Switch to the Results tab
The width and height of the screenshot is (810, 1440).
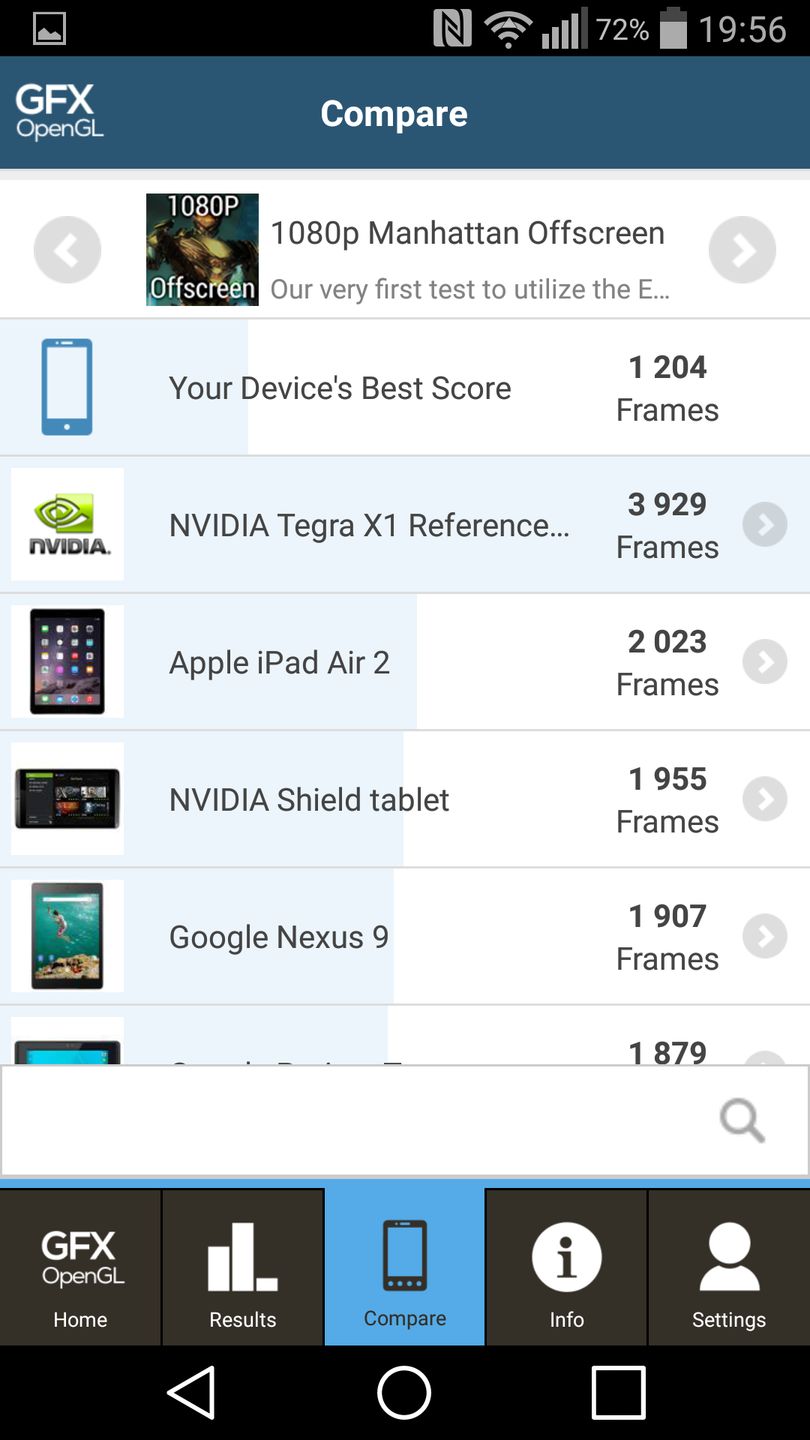click(x=243, y=1268)
